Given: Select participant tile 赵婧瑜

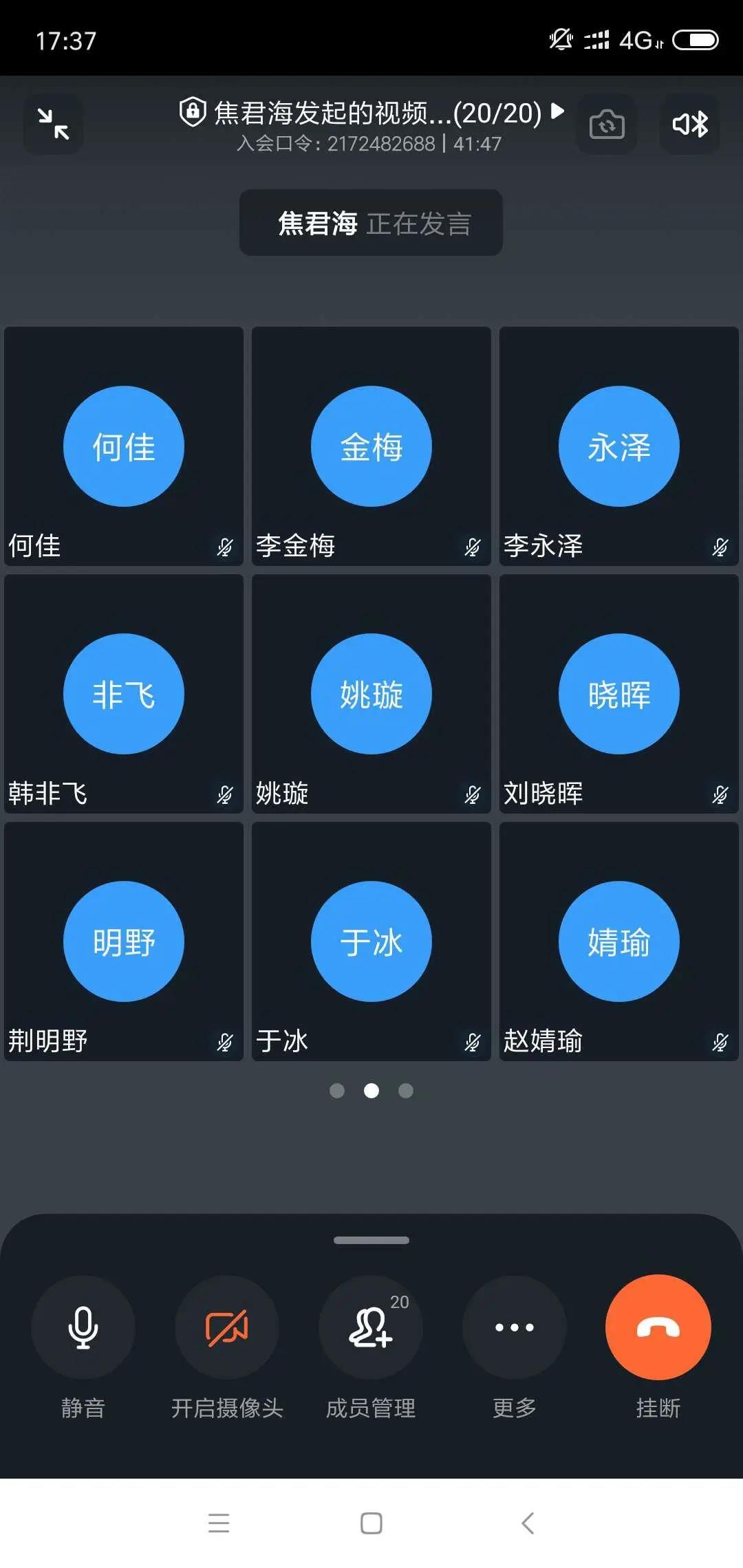Looking at the screenshot, I should (x=619, y=941).
